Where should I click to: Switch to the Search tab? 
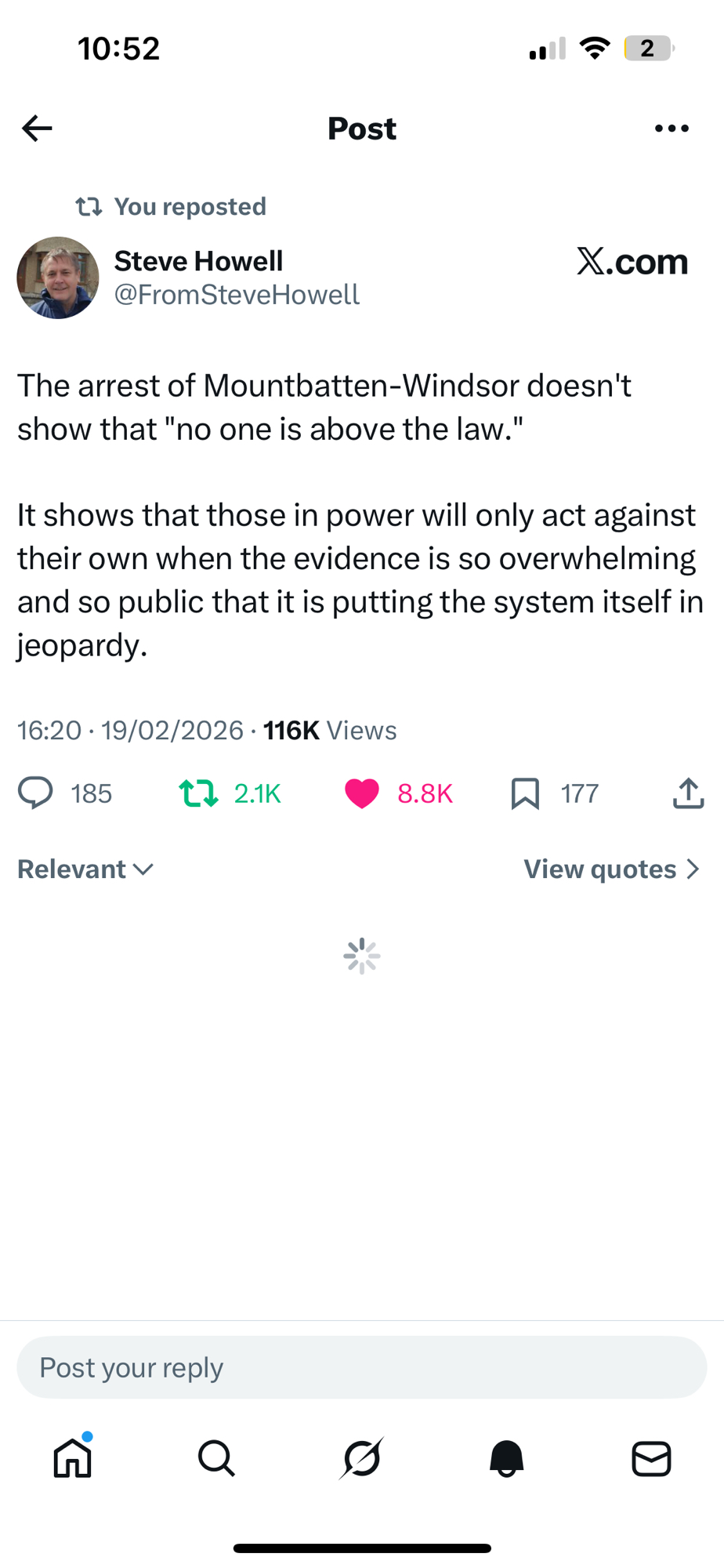click(x=217, y=1458)
